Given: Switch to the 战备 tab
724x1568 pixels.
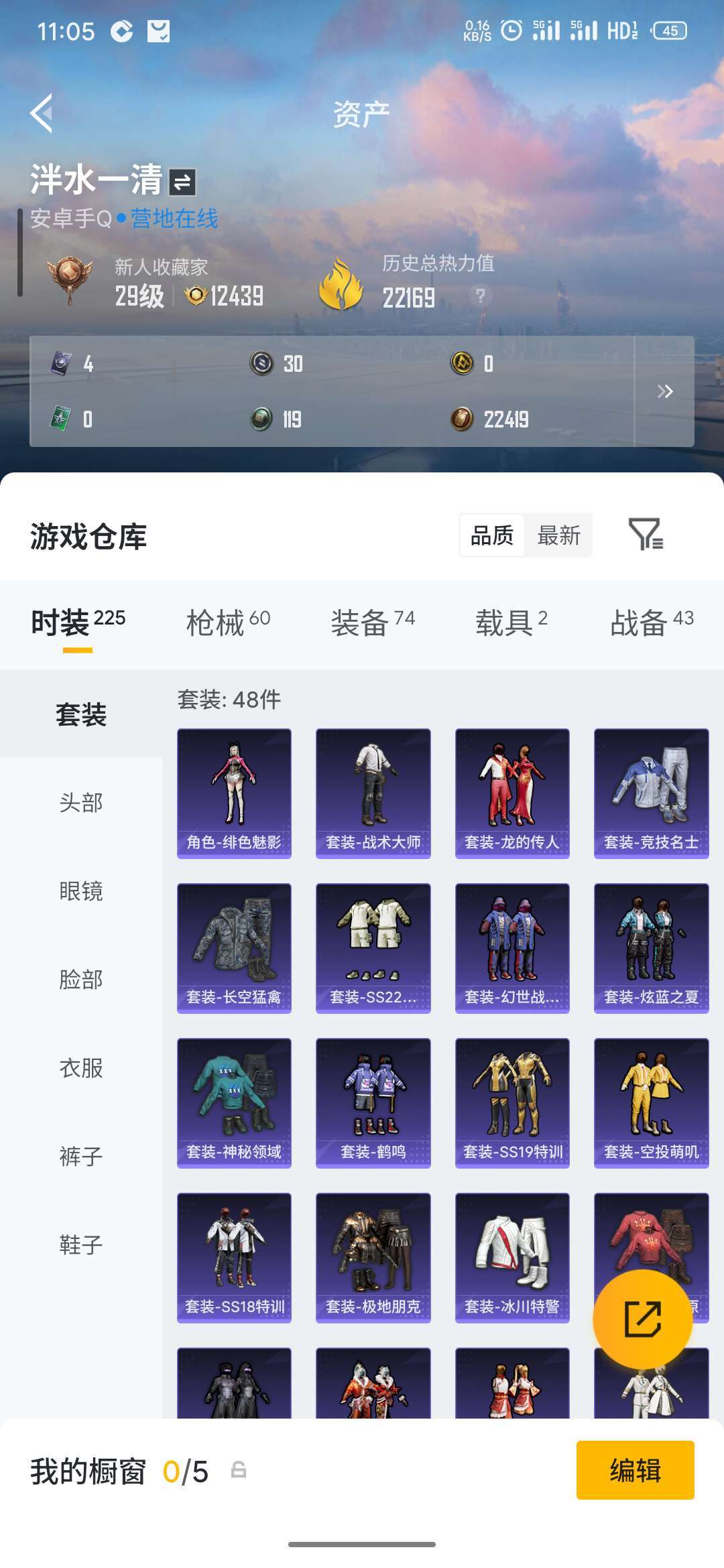Looking at the screenshot, I should [x=652, y=623].
